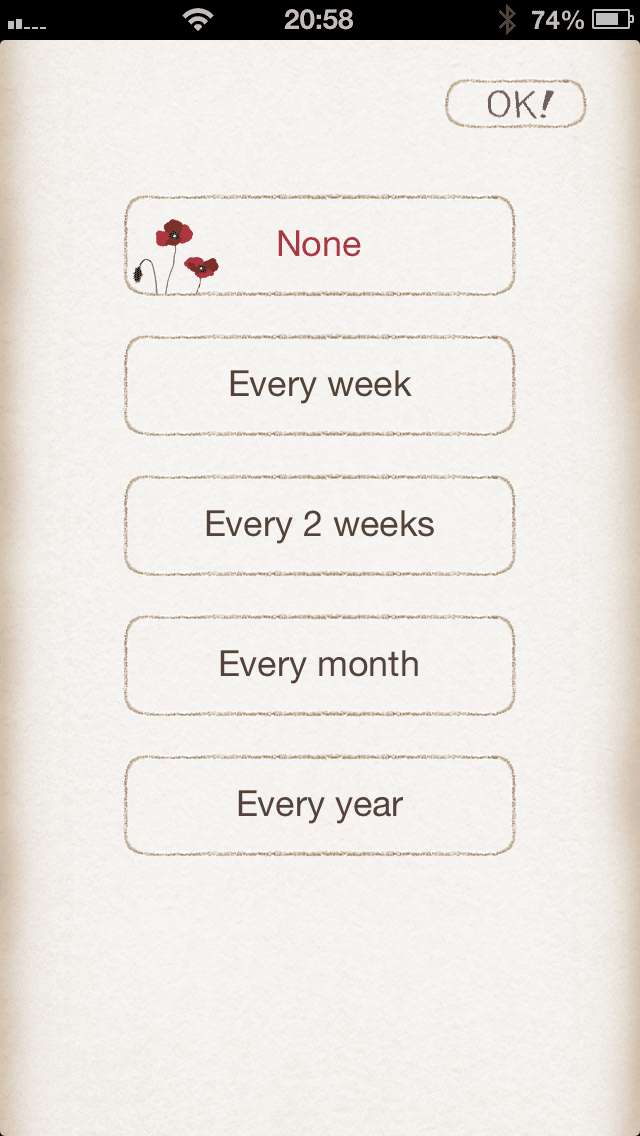640x1136 pixels.
Task: Pick the Every month option
Action: (x=319, y=665)
